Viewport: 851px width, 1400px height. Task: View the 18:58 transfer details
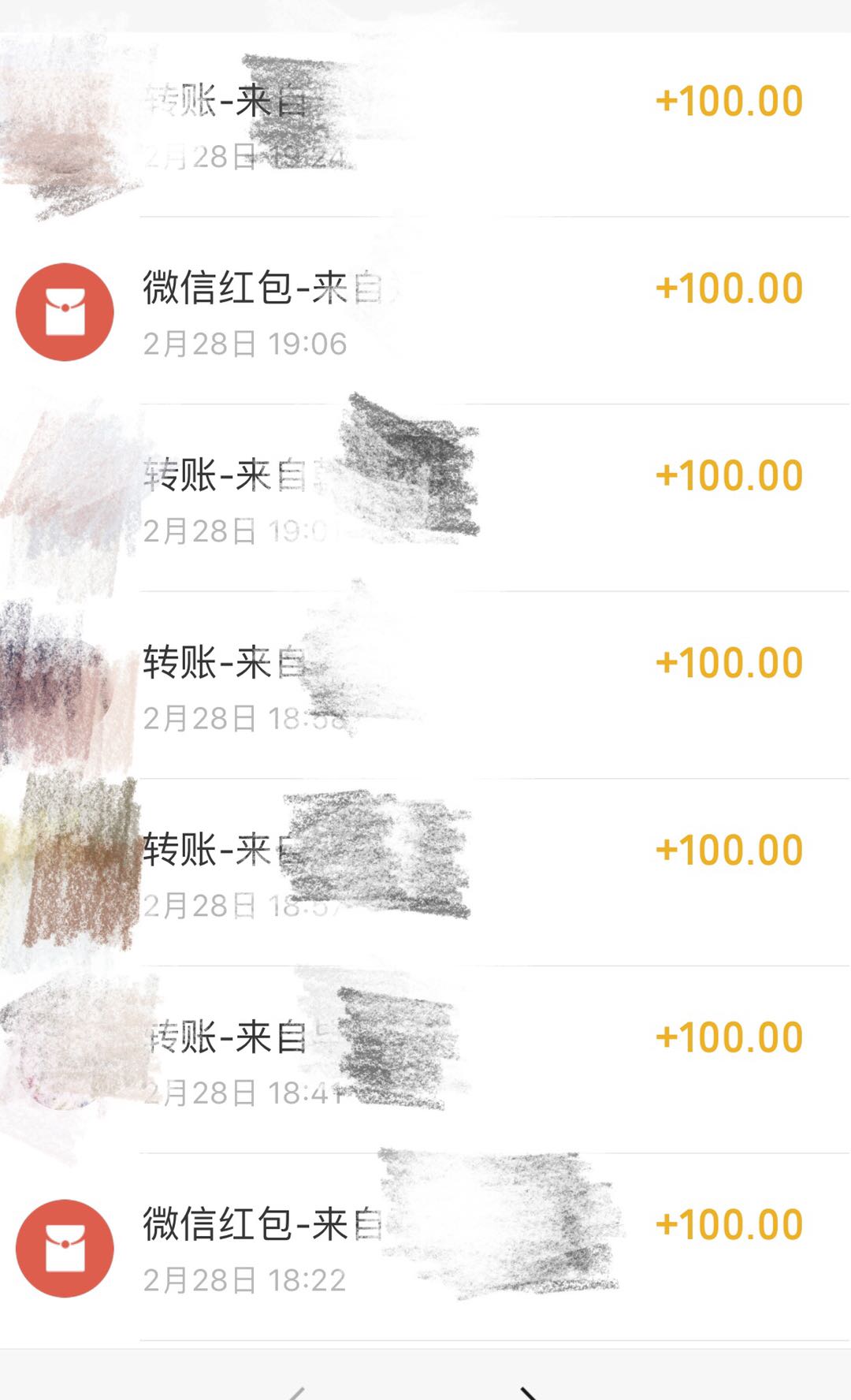coord(425,685)
